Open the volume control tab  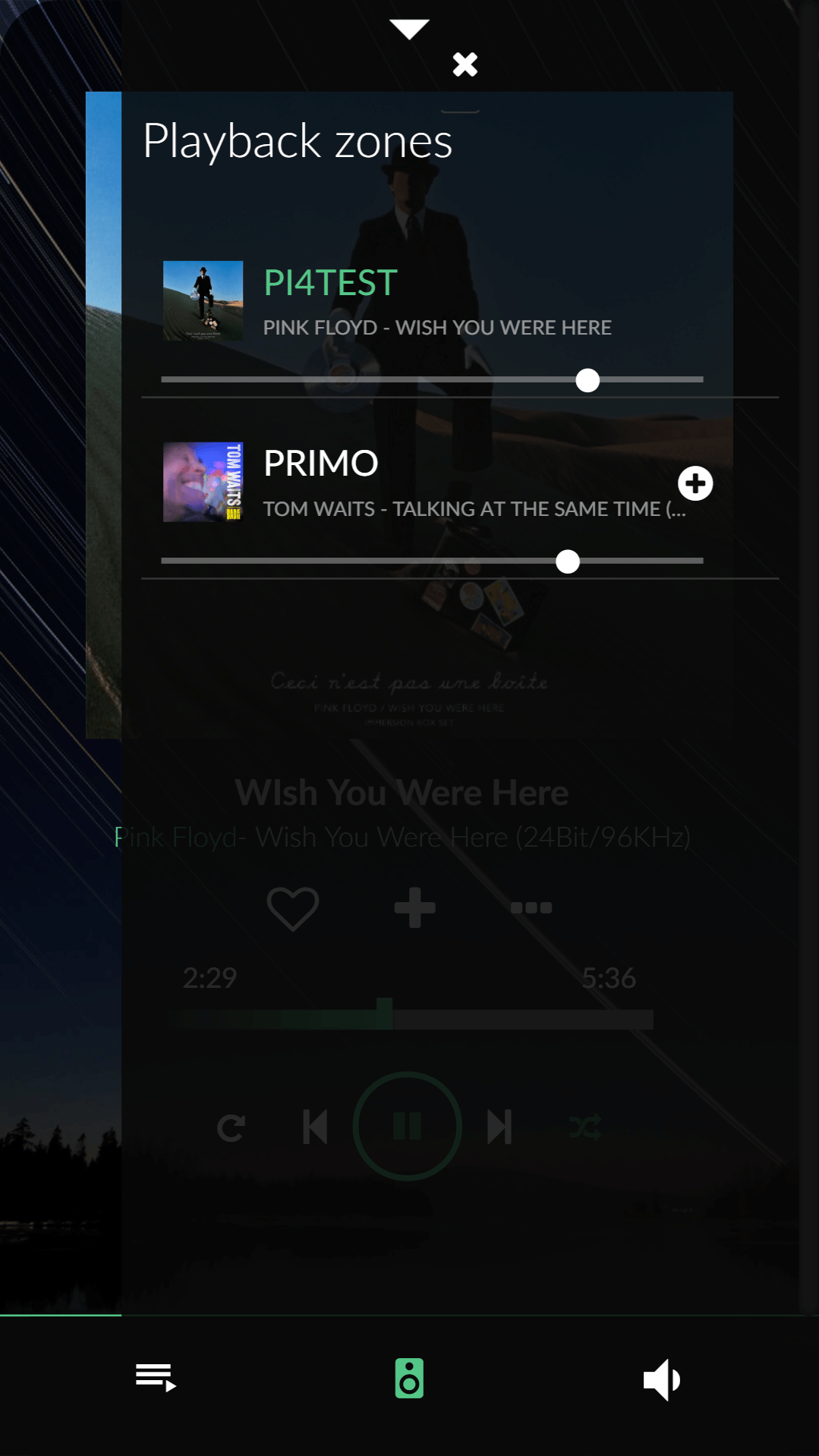pos(662,1379)
